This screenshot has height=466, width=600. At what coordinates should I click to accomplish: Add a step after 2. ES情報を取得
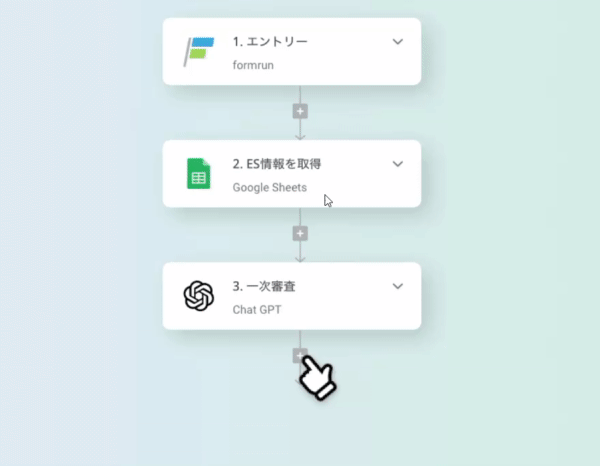[x=300, y=233]
